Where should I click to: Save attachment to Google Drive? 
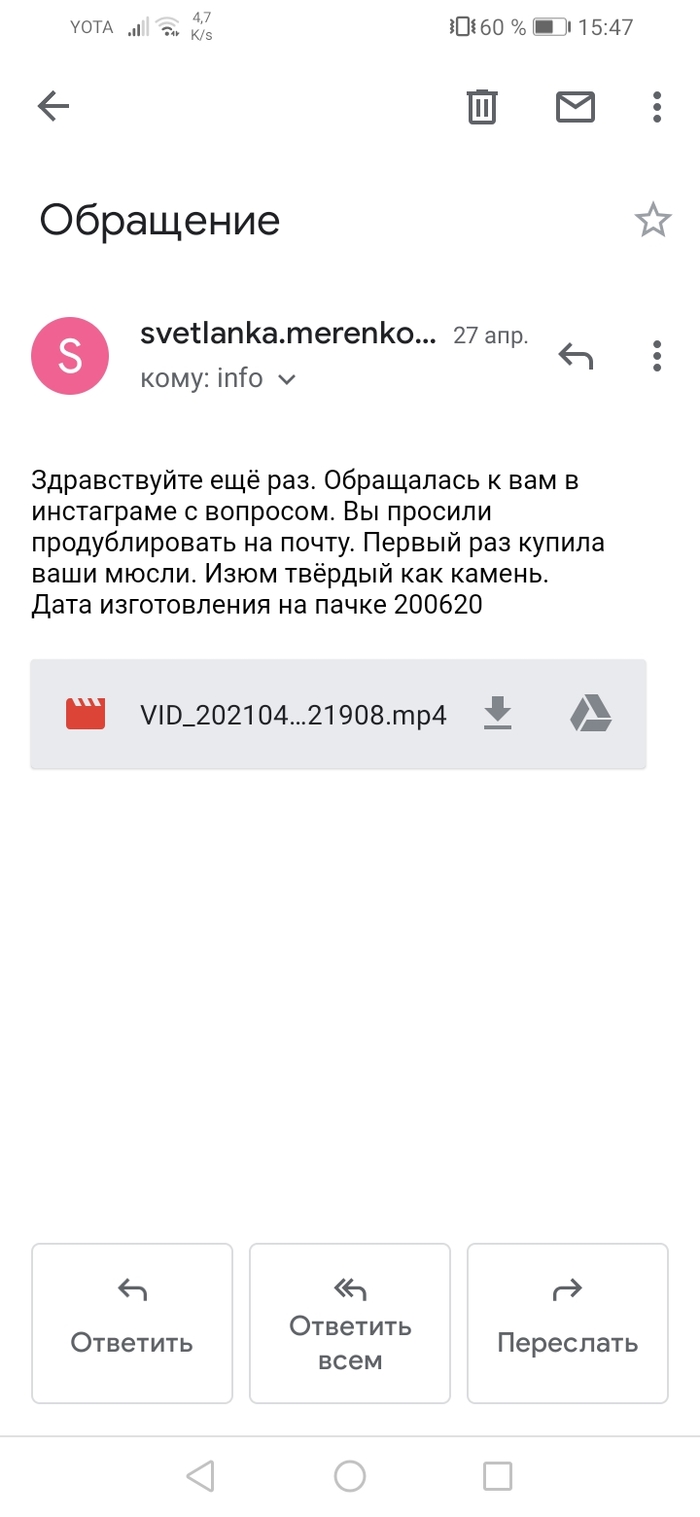591,714
